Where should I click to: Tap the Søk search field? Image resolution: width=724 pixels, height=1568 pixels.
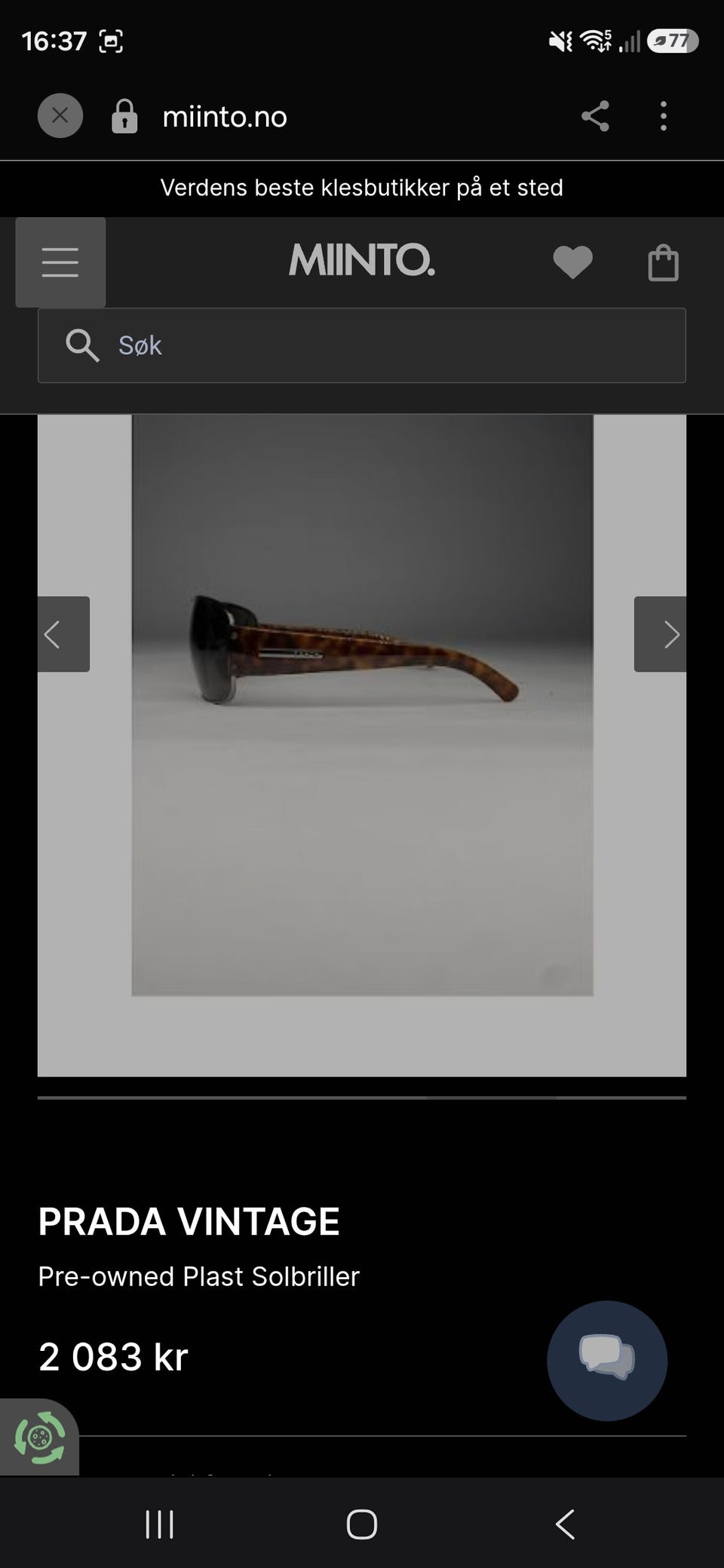[362, 345]
